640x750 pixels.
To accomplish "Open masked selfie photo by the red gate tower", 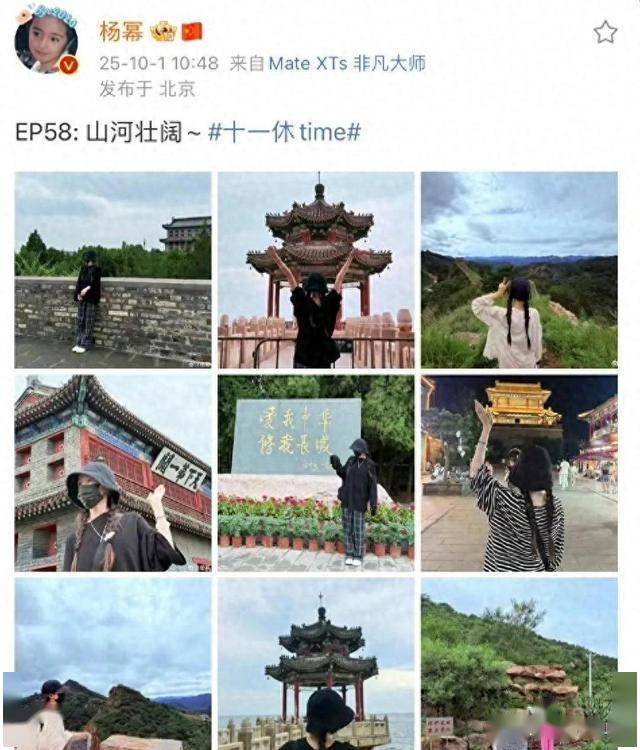I will point(113,473).
